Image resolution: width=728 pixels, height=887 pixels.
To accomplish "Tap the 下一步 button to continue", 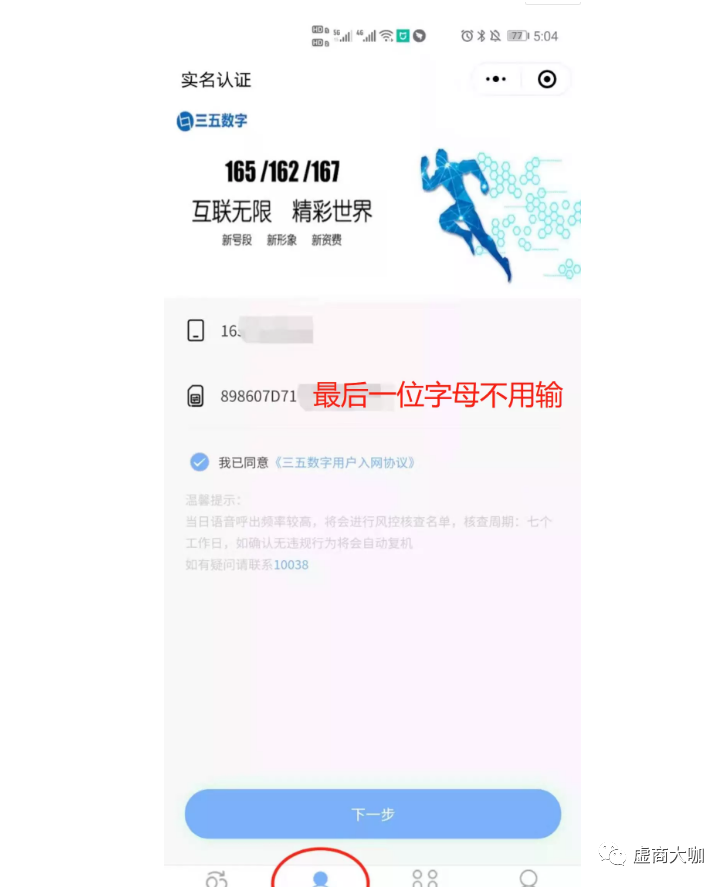I will click(x=373, y=814).
